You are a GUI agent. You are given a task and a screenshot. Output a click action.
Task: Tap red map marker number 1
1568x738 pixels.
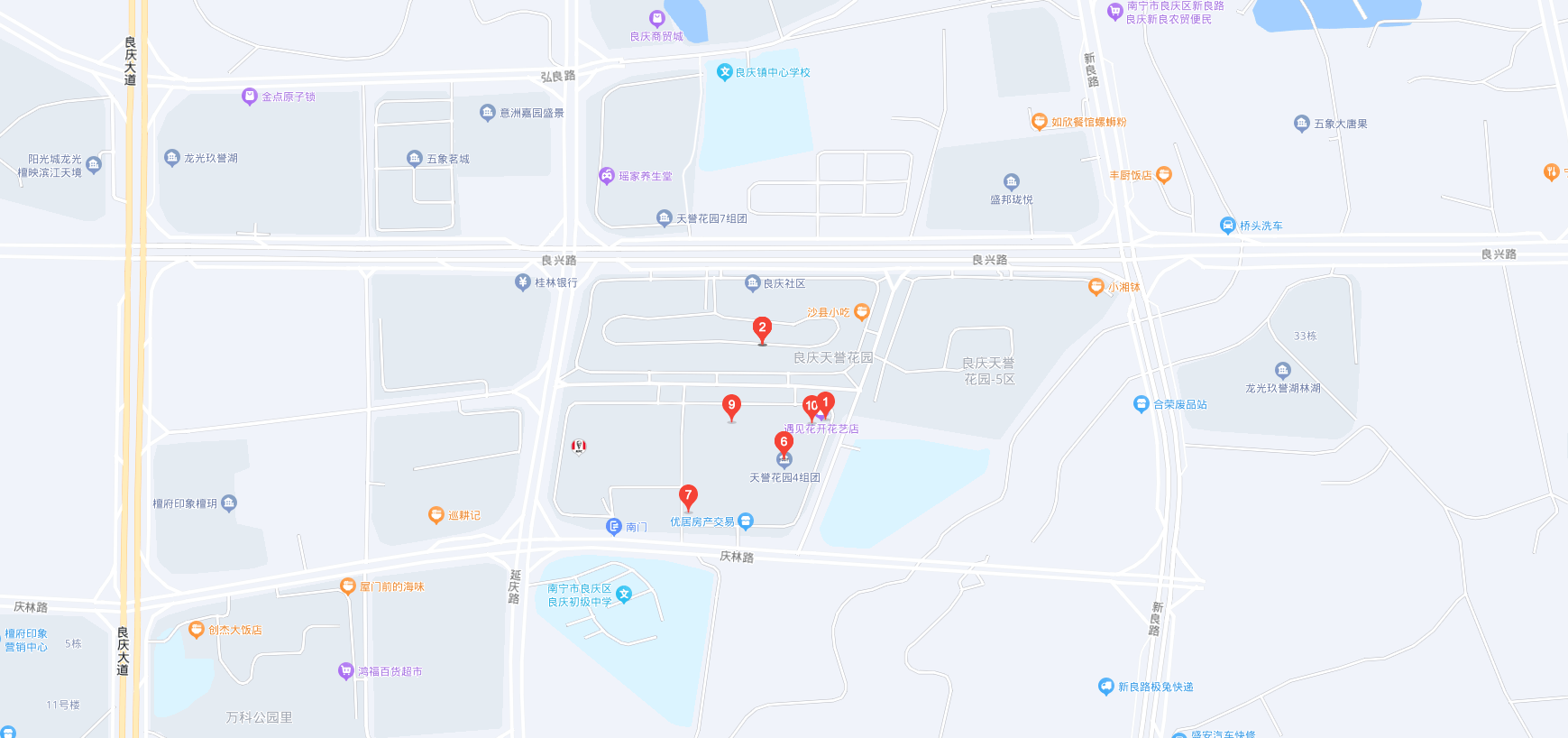point(826,402)
